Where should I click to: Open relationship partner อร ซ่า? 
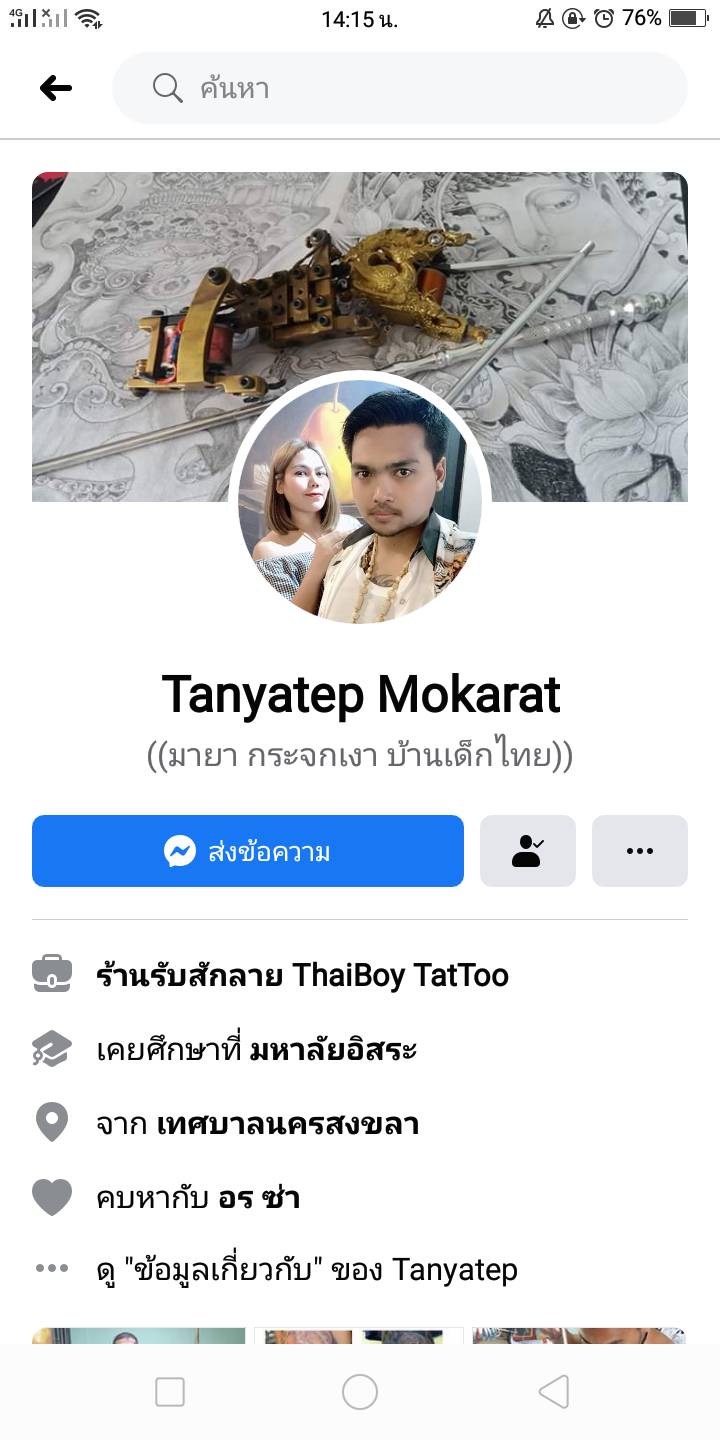point(259,1197)
